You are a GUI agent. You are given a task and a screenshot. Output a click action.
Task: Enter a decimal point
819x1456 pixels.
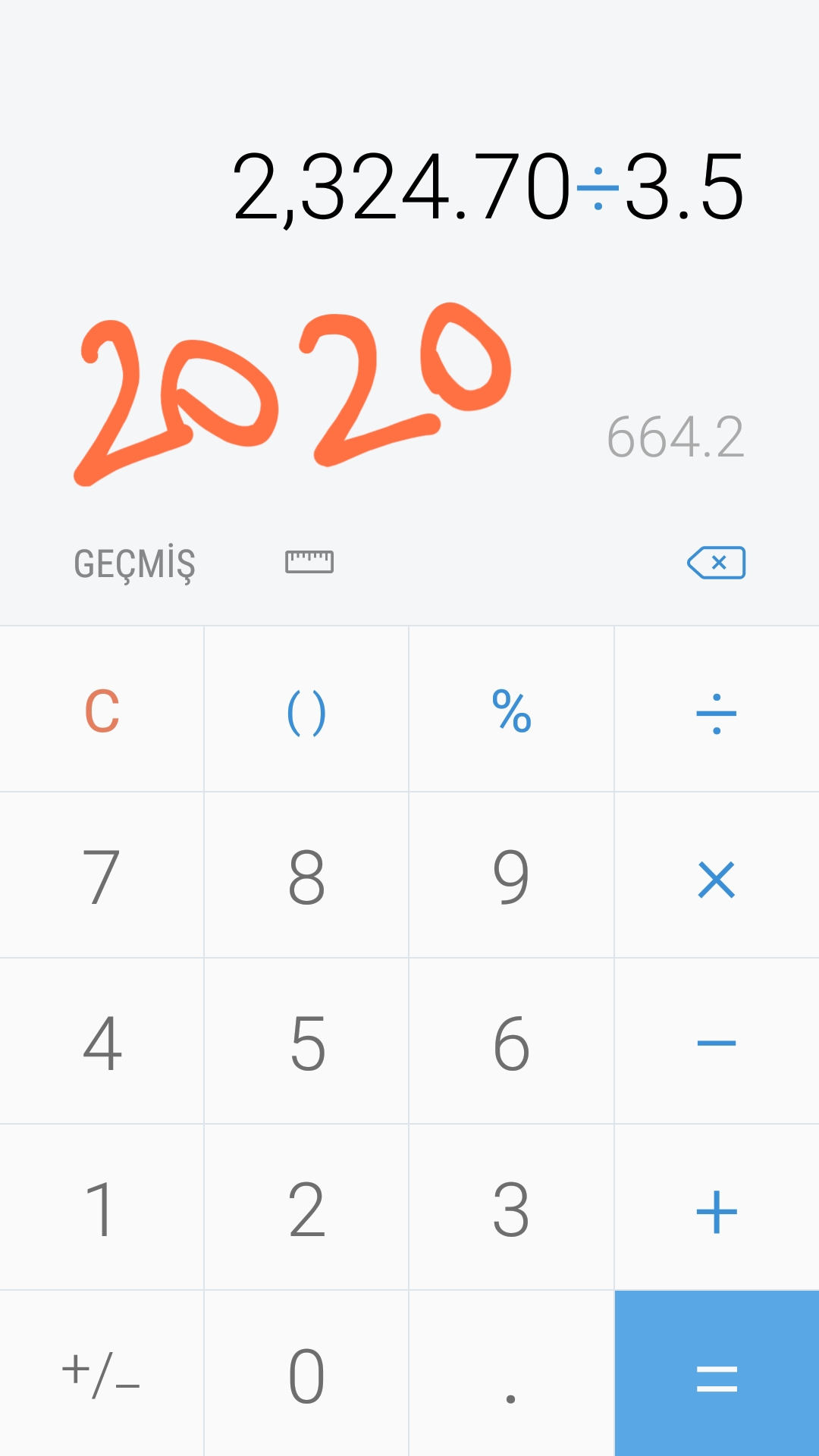click(x=511, y=1373)
